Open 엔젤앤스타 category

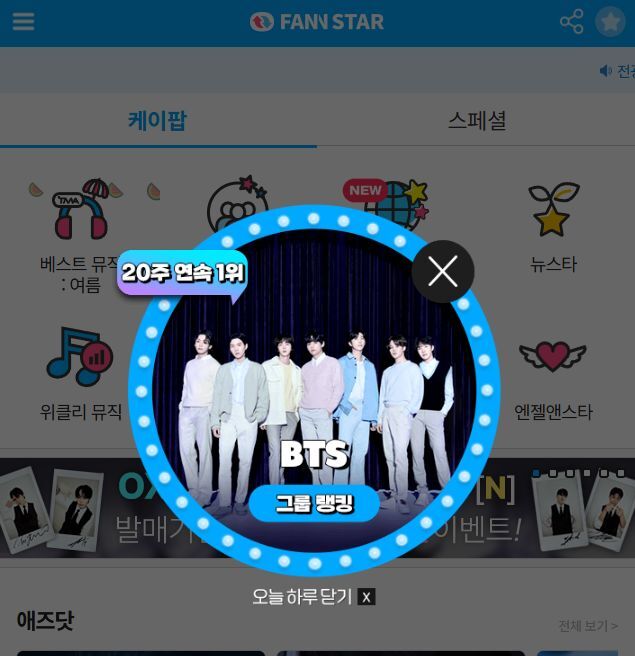[553, 375]
